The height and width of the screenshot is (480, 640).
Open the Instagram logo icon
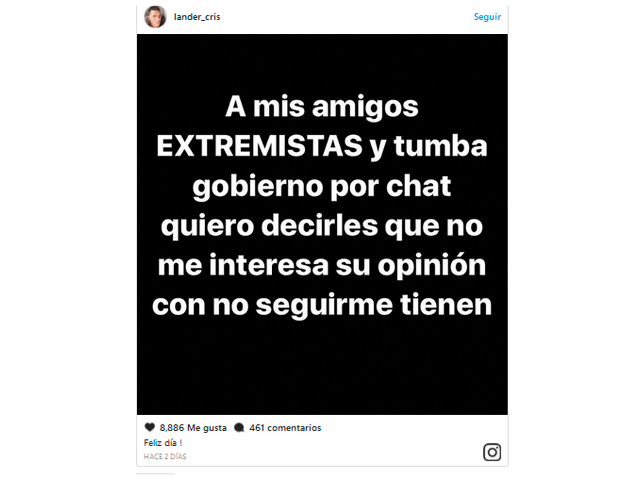pyautogui.click(x=491, y=452)
